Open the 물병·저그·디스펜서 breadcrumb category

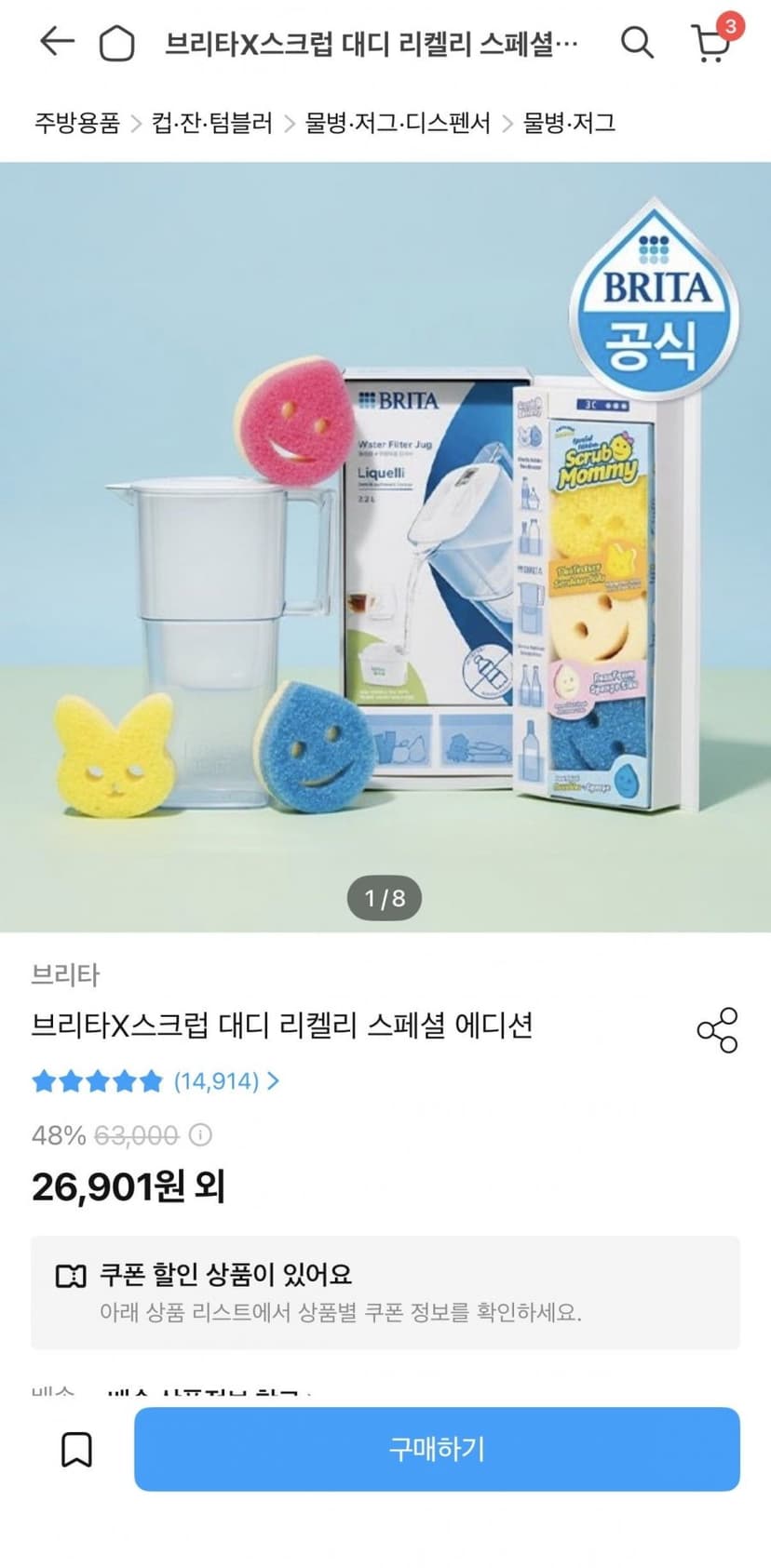point(398,123)
